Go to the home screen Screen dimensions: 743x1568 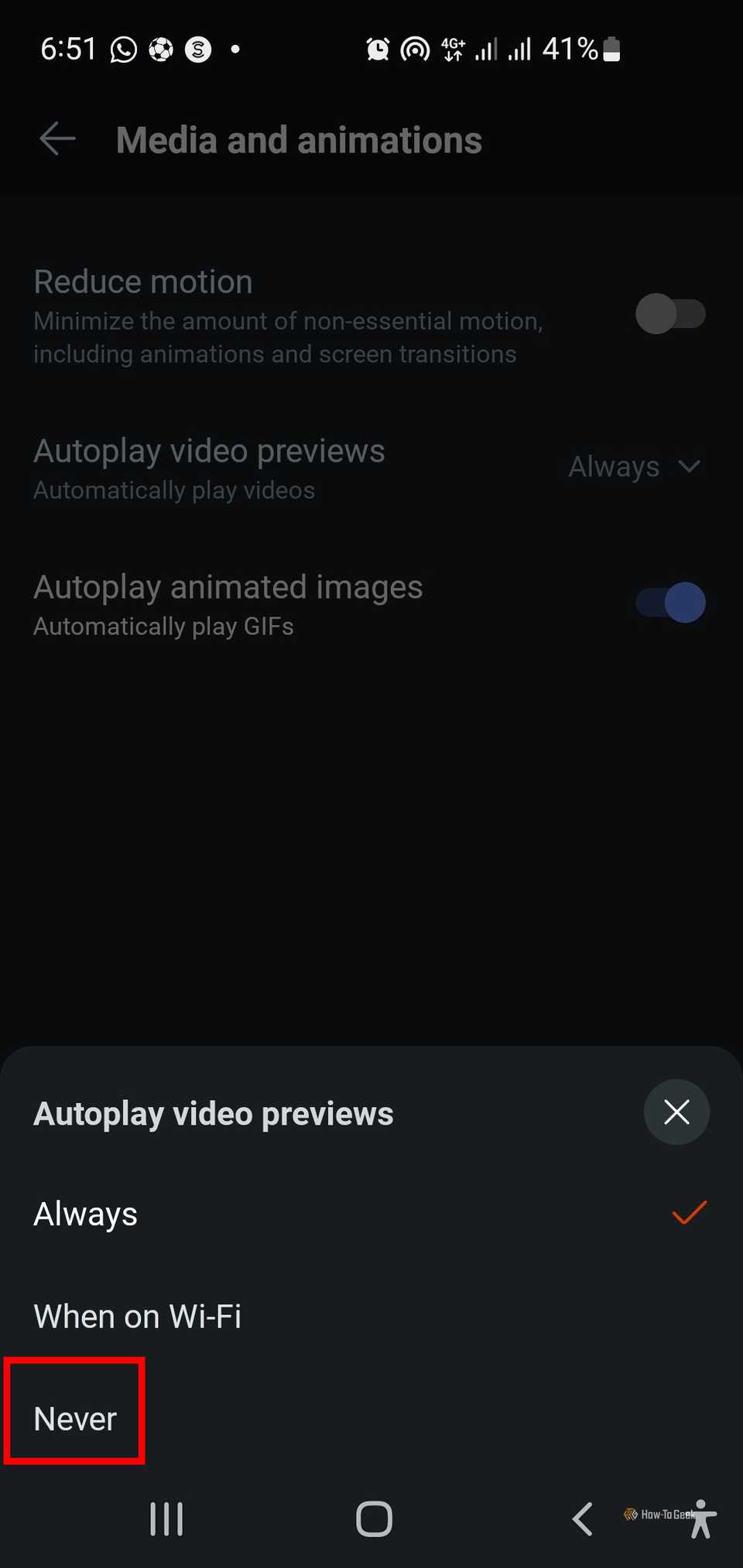click(x=374, y=1518)
